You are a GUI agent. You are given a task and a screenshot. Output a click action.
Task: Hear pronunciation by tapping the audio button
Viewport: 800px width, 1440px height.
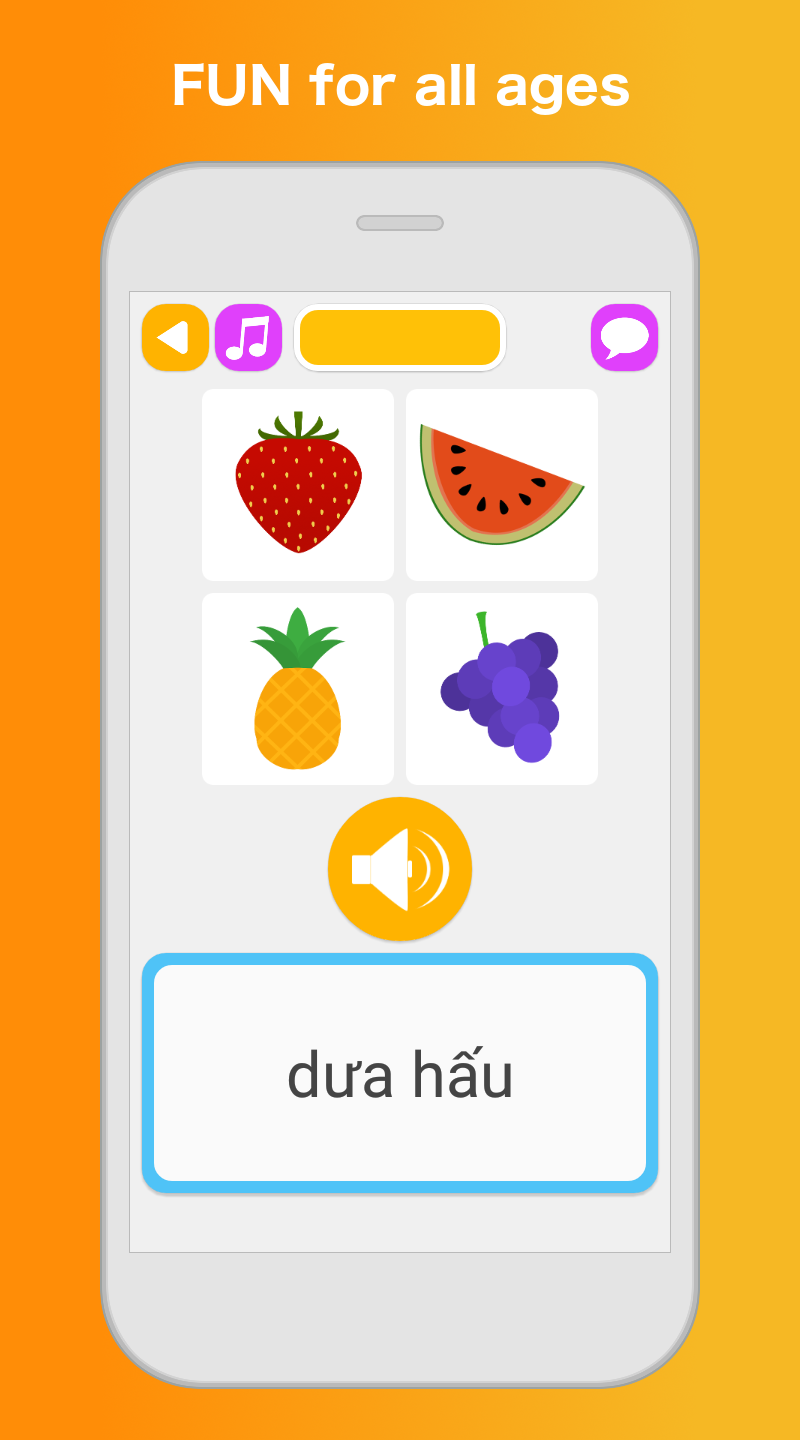click(x=399, y=869)
